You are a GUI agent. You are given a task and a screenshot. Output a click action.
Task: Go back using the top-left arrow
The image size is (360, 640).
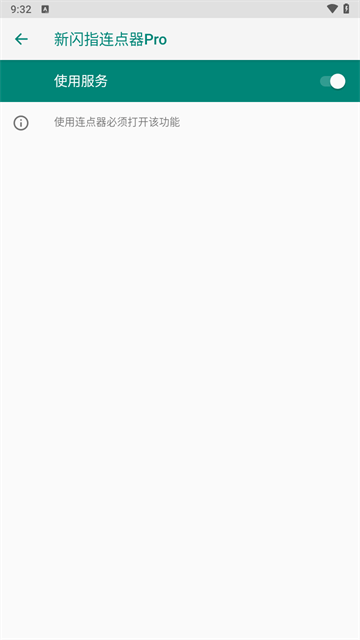[x=21, y=39]
